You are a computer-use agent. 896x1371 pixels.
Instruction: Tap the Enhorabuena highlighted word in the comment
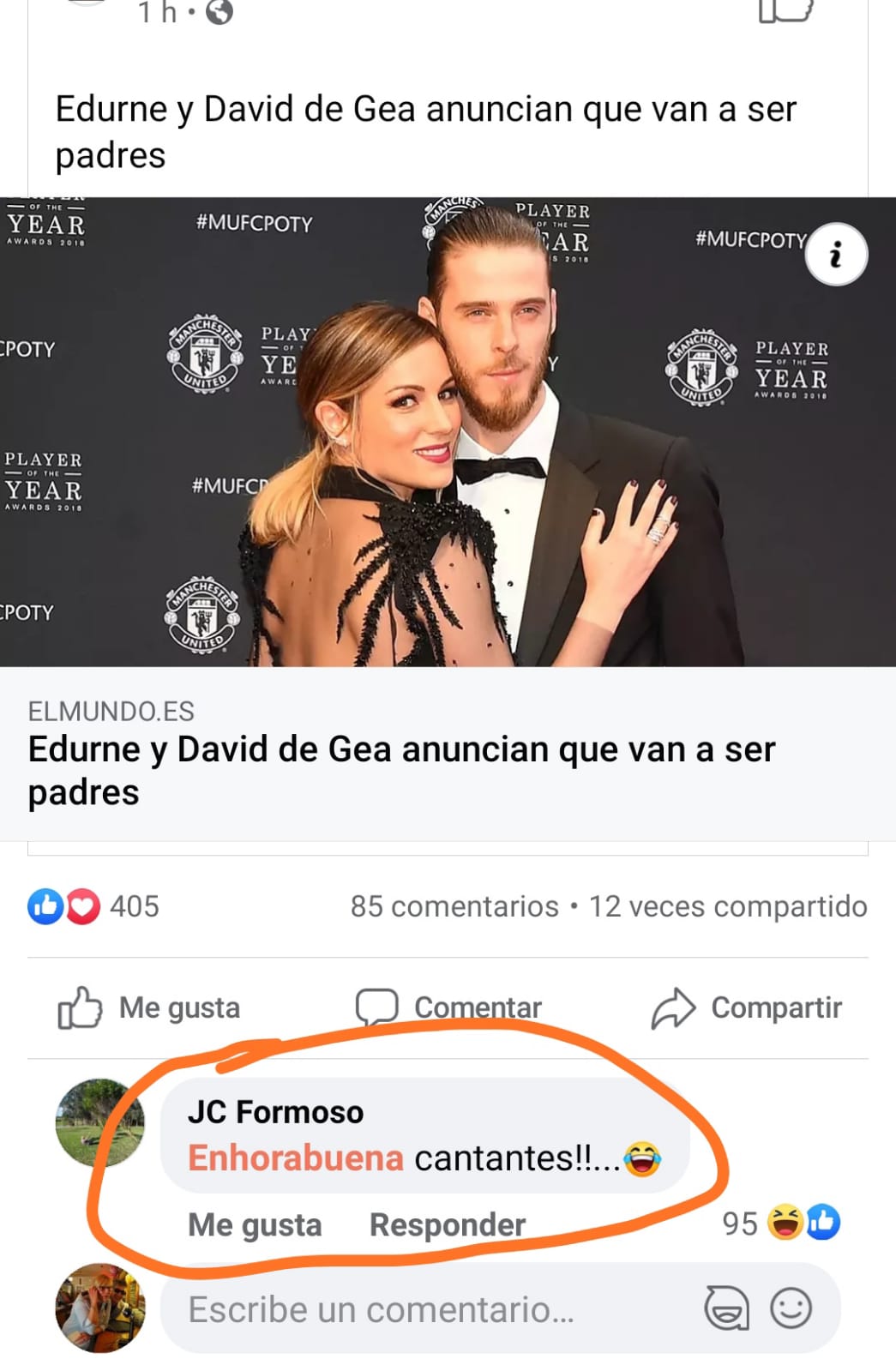(x=296, y=1158)
